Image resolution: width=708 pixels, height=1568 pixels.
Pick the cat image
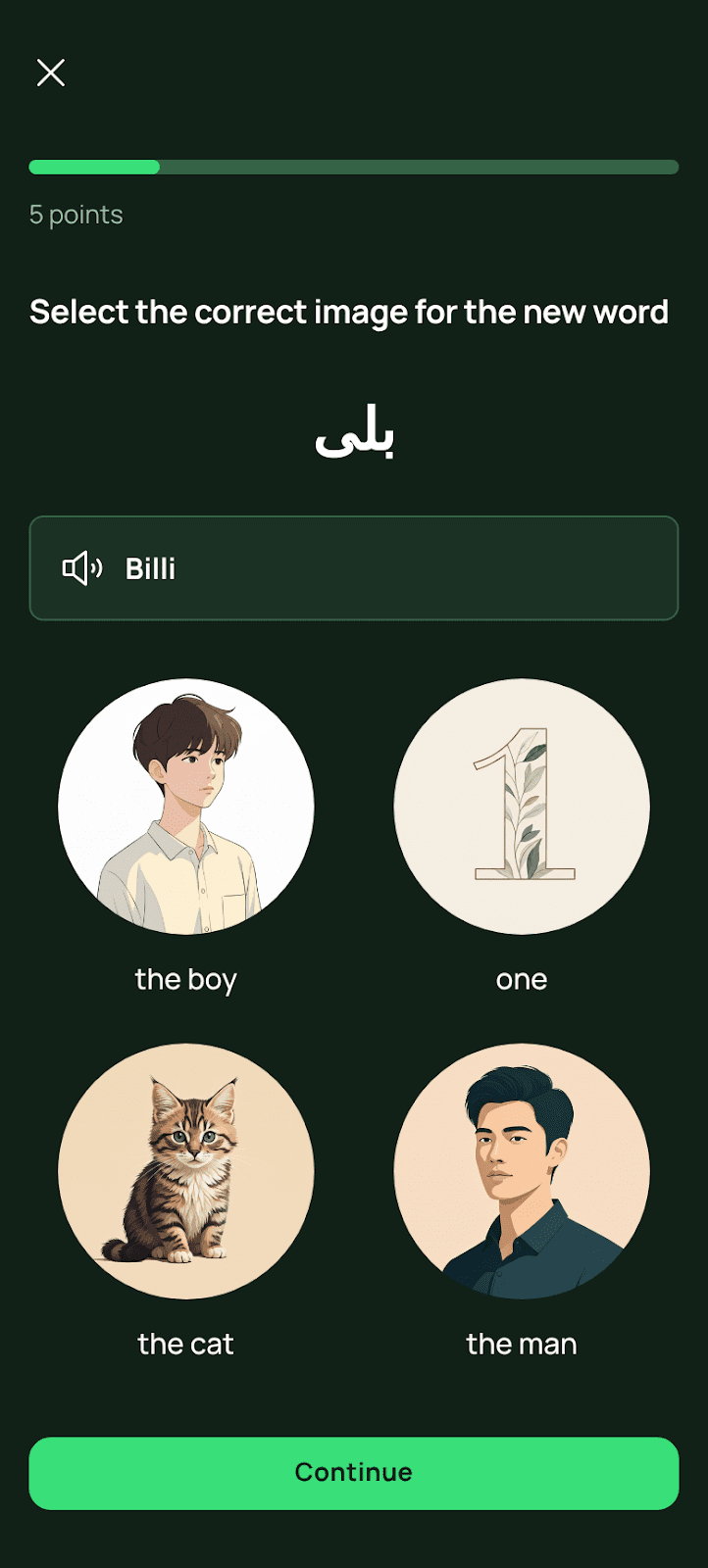pyautogui.click(x=186, y=1171)
